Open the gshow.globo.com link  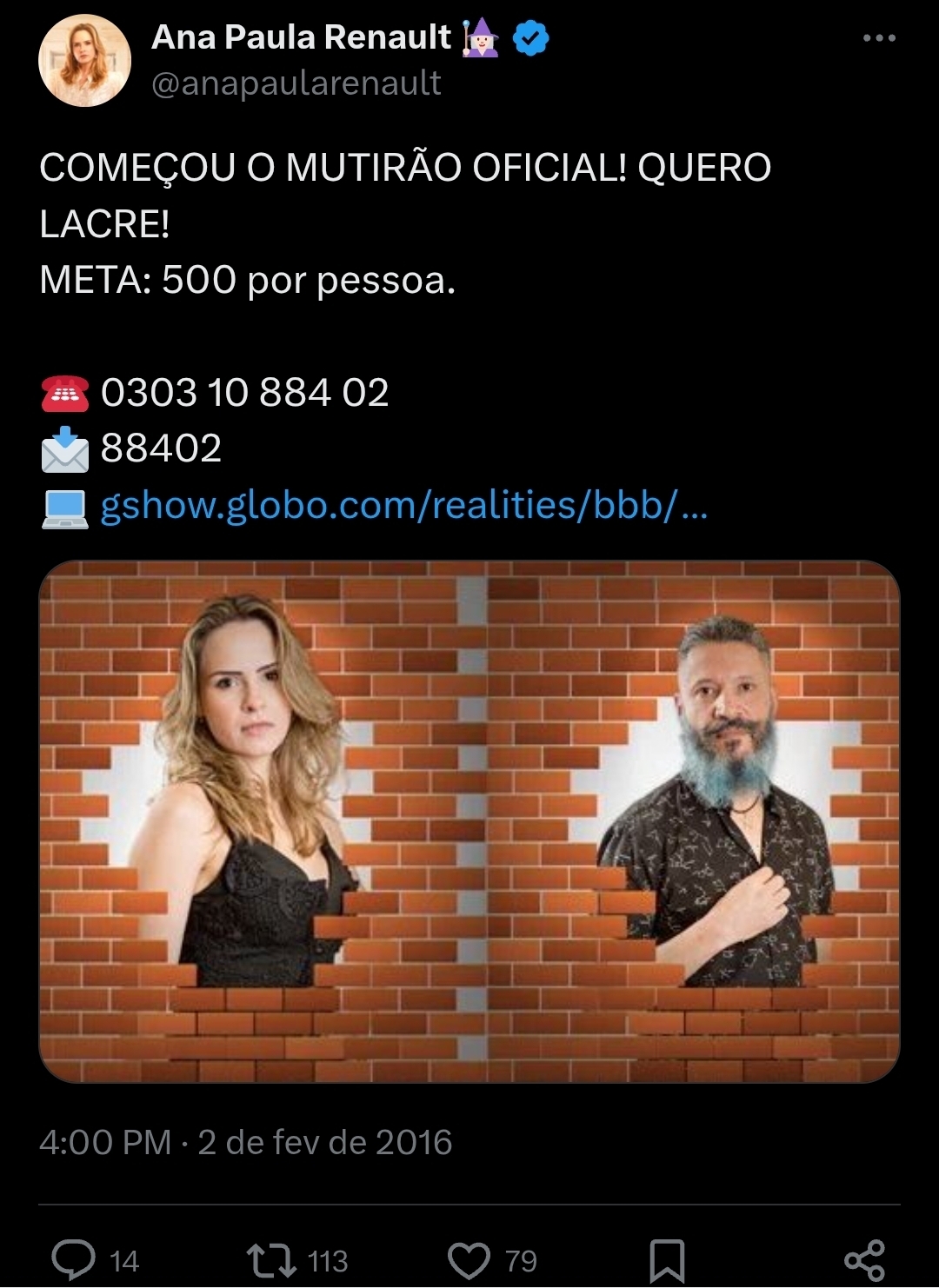coord(403,505)
